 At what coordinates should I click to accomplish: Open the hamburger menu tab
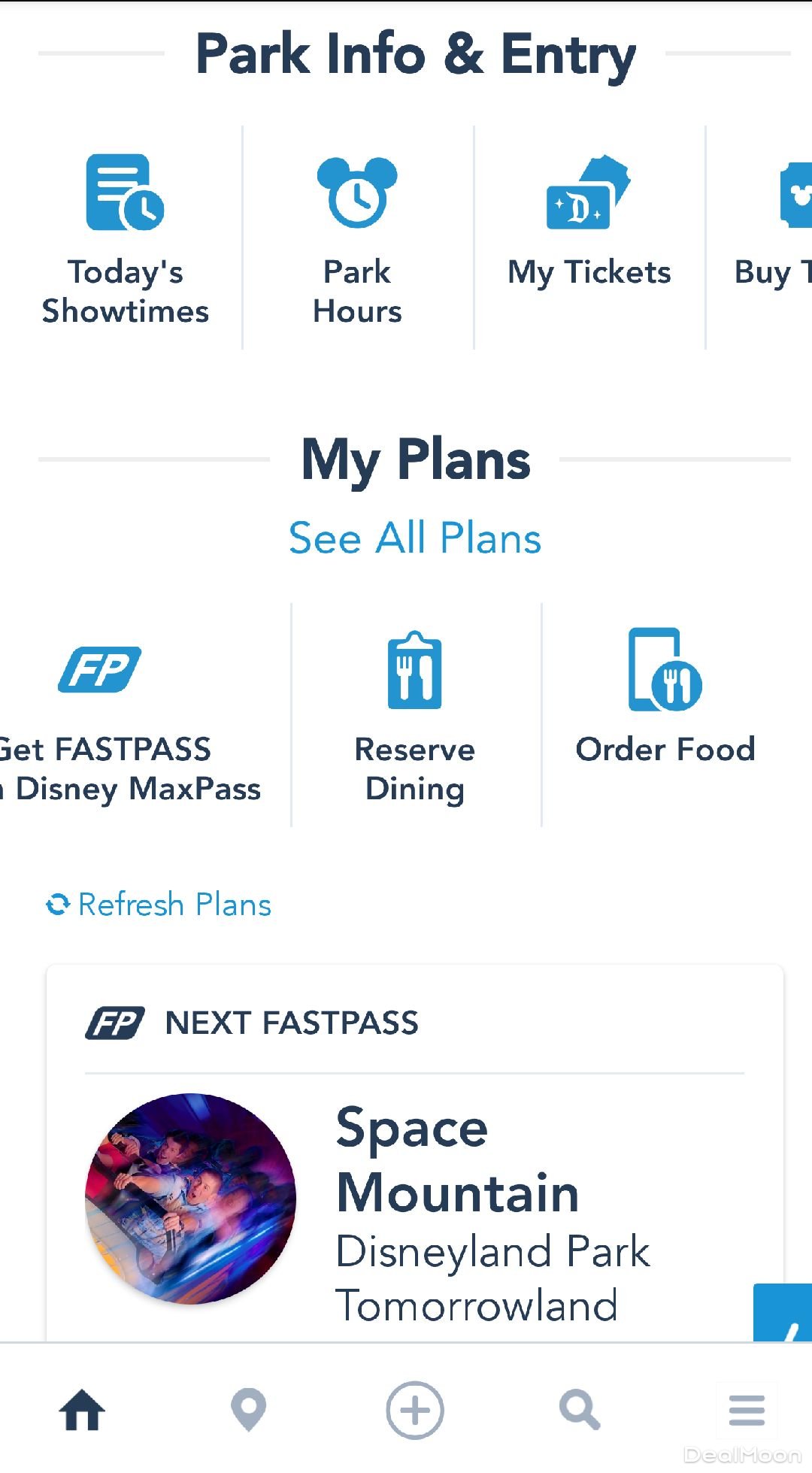click(747, 1410)
